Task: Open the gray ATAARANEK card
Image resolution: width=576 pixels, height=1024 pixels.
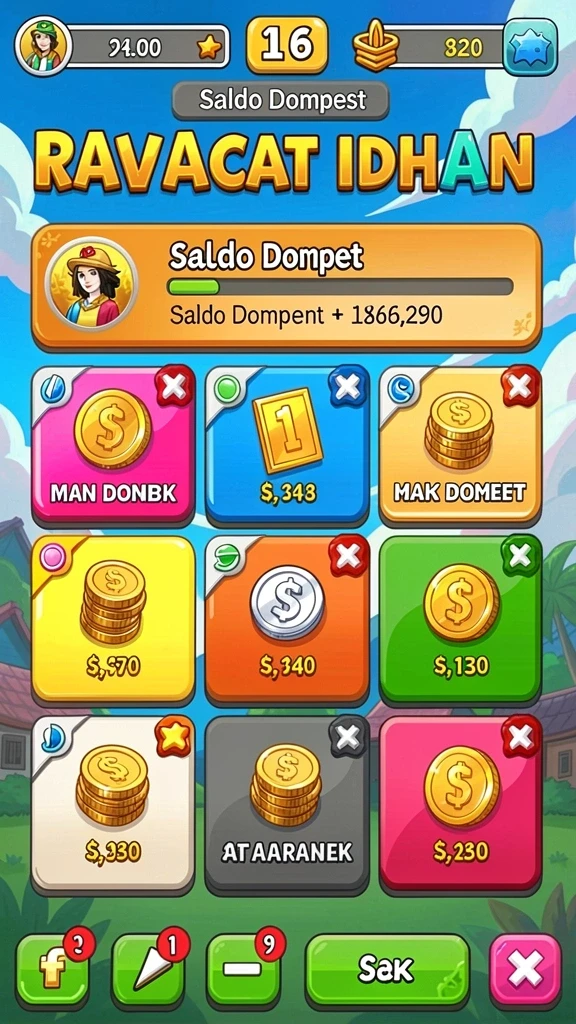Action: click(287, 805)
